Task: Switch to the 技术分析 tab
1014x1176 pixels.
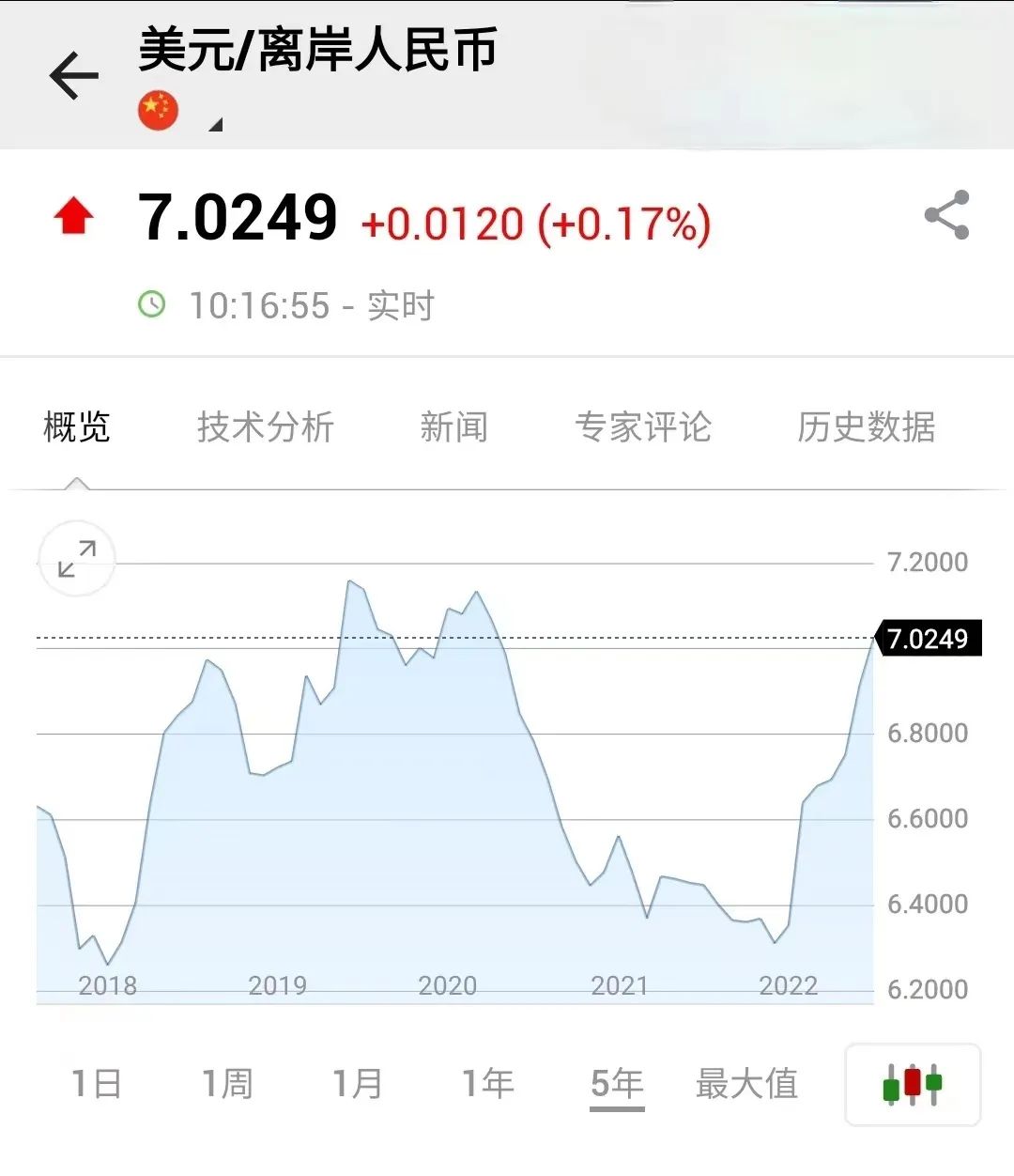Action: click(267, 427)
